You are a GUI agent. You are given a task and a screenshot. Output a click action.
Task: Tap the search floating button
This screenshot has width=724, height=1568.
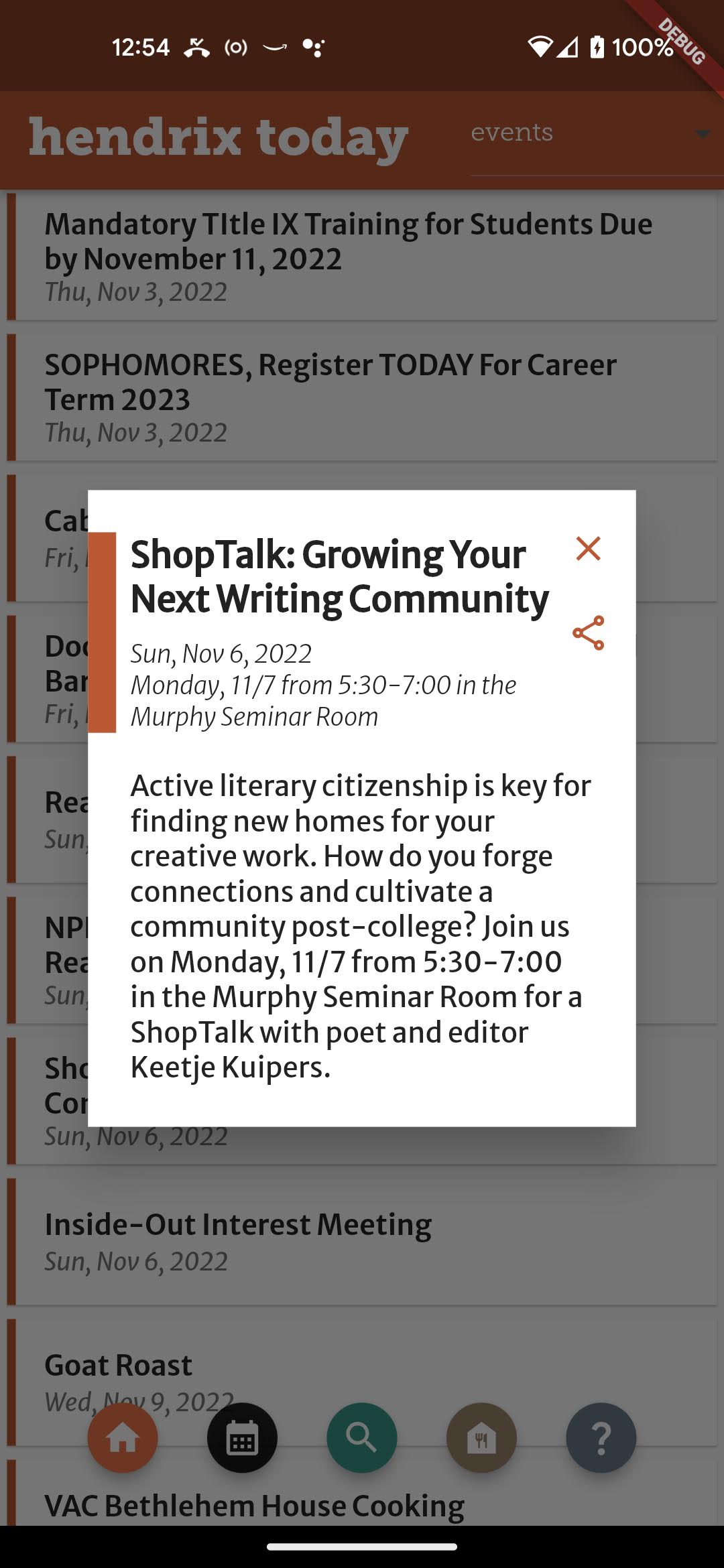point(362,1437)
